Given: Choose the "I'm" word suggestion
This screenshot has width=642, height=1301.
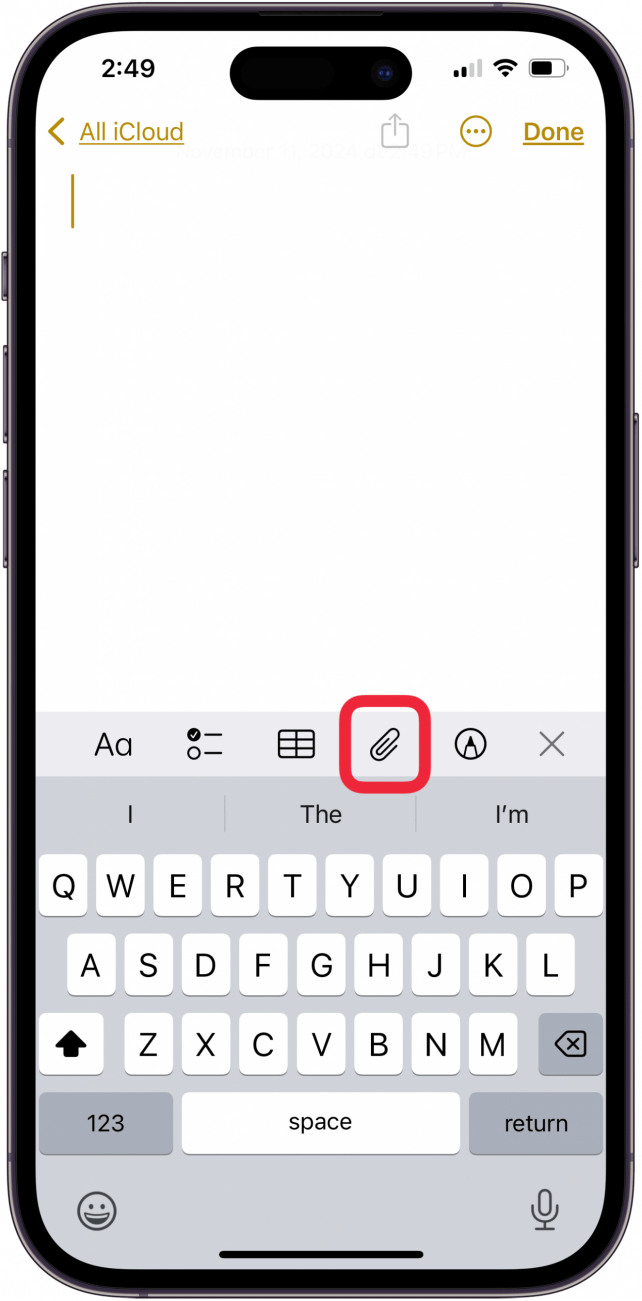Looking at the screenshot, I should (x=511, y=814).
